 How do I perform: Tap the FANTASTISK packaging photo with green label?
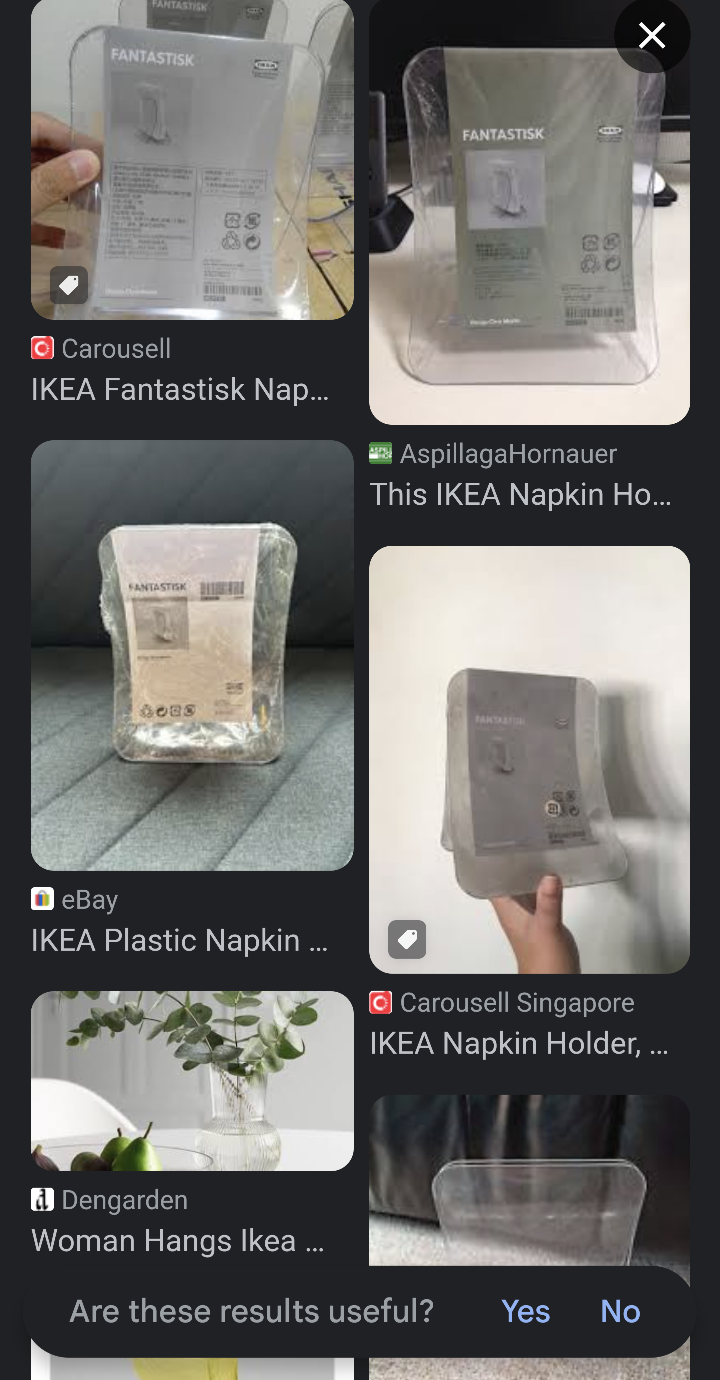pyautogui.click(x=529, y=210)
